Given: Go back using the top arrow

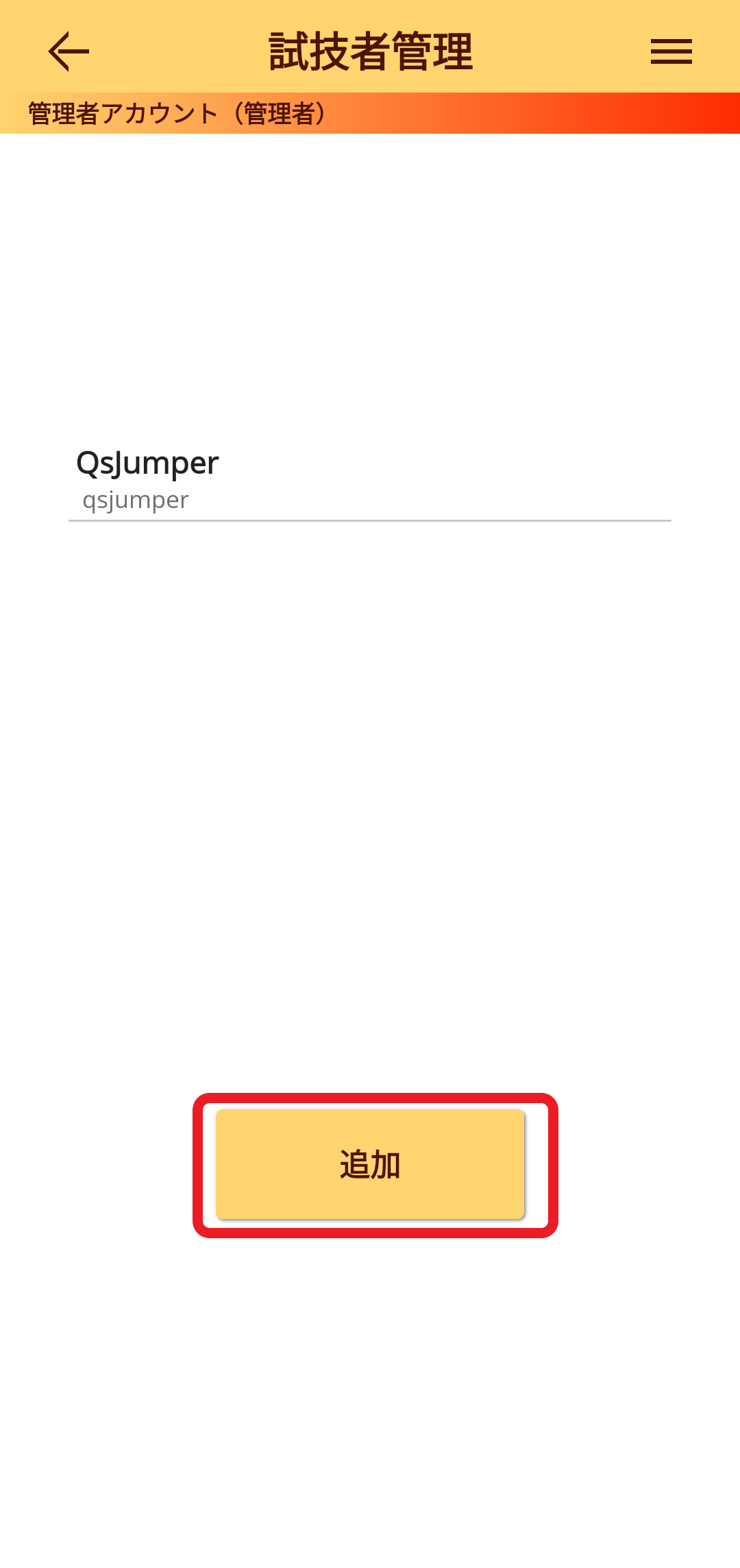Looking at the screenshot, I should pos(69,51).
